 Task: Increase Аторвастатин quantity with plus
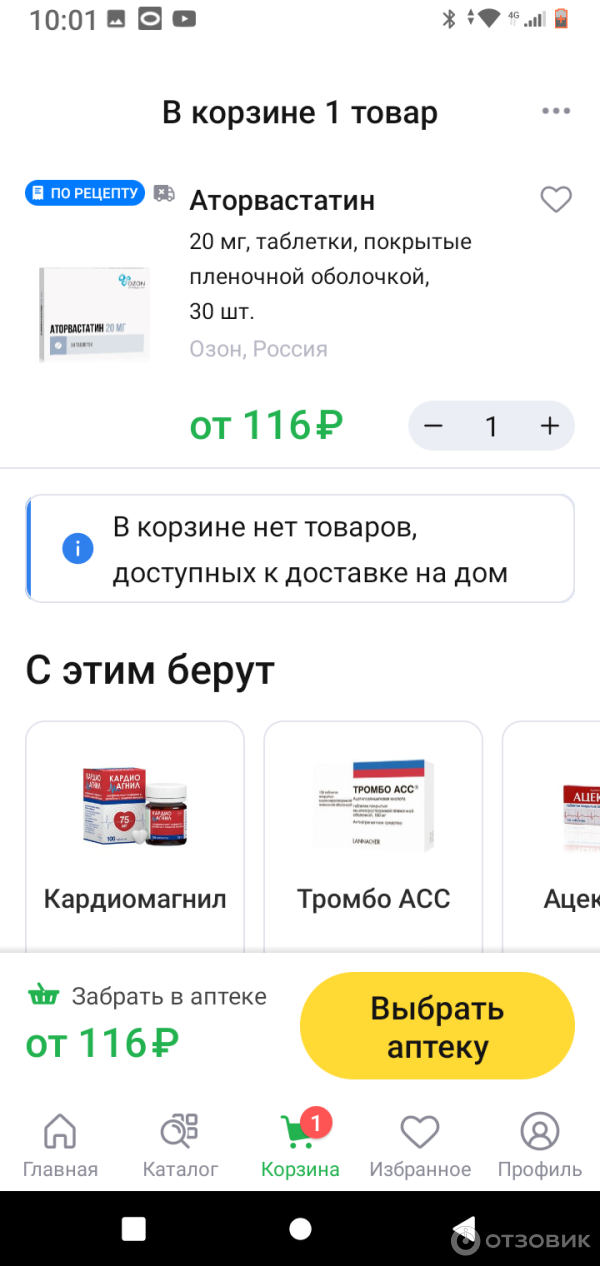coord(549,426)
